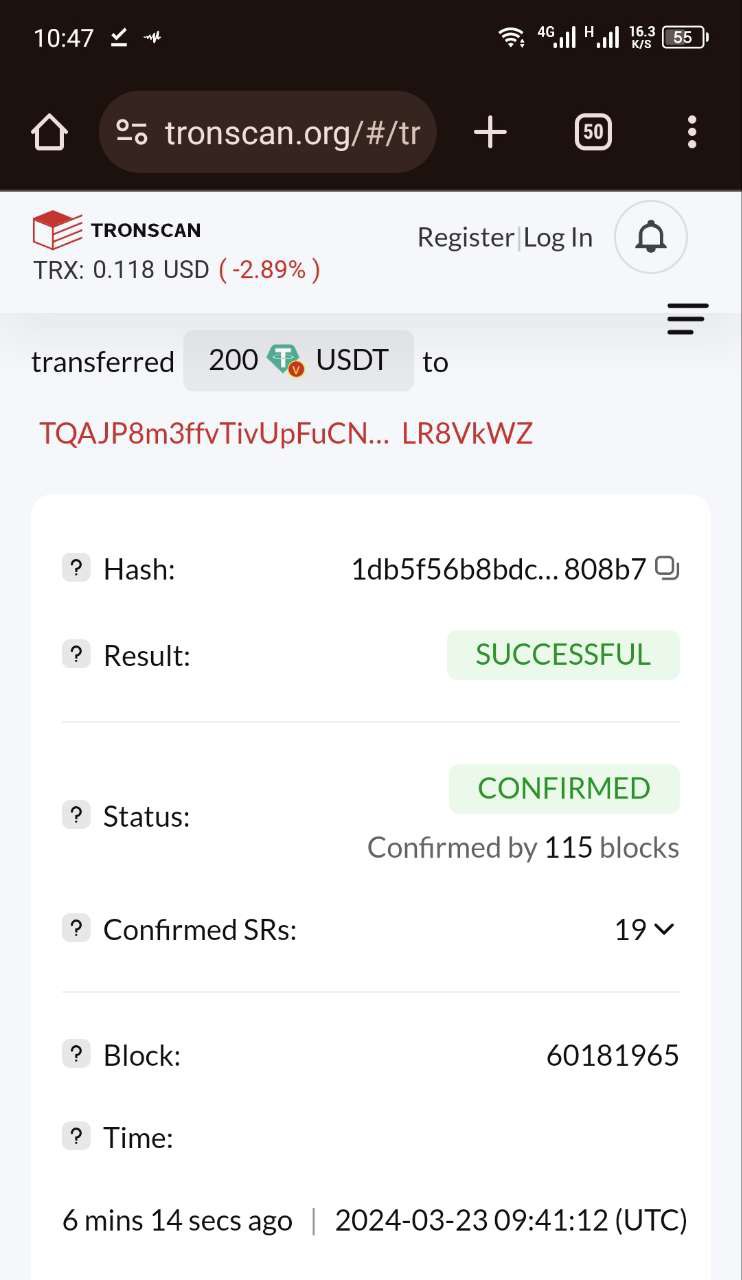Open recipient address TQAJP8m3ffvTivUpFuCN...LR8VkWZ

[x=285, y=433]
